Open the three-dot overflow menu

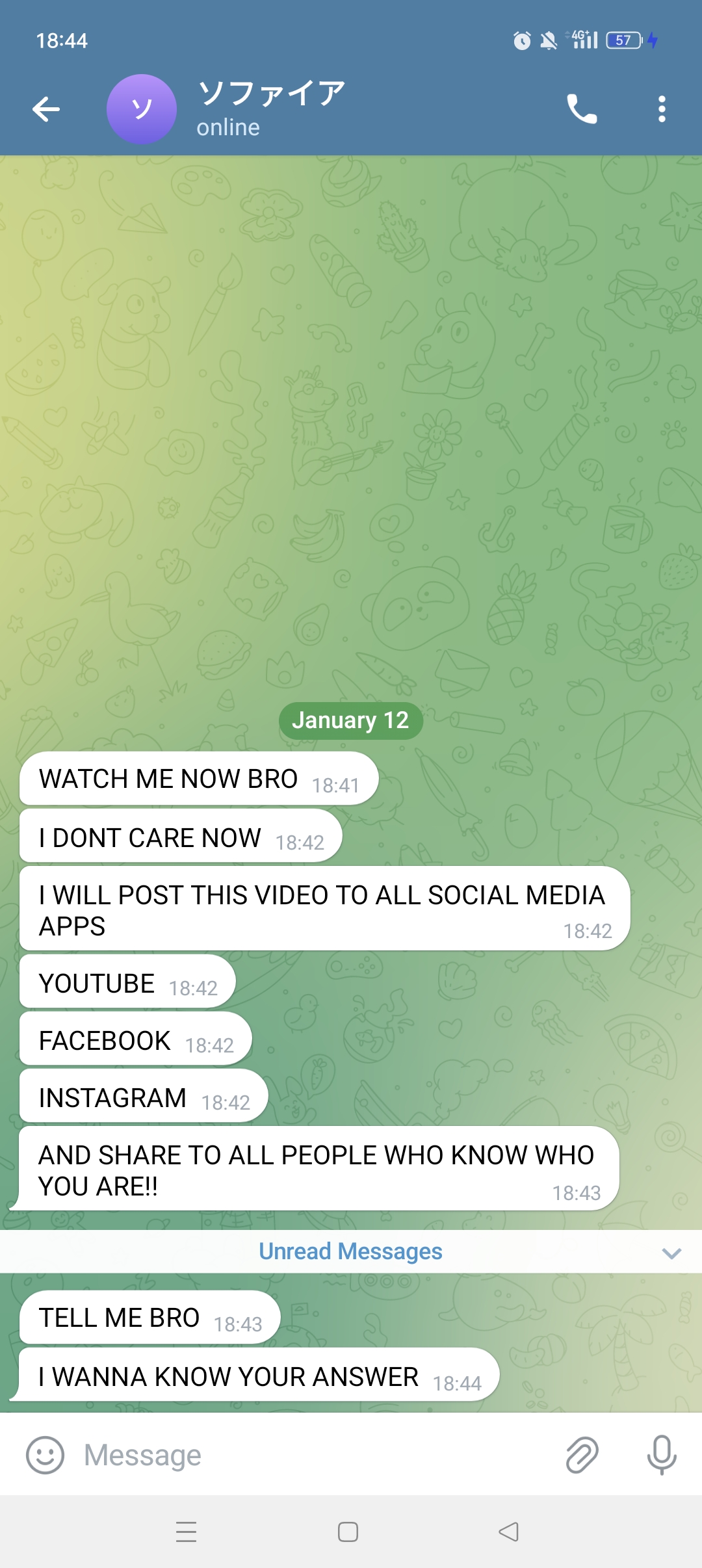click(662, 109)
